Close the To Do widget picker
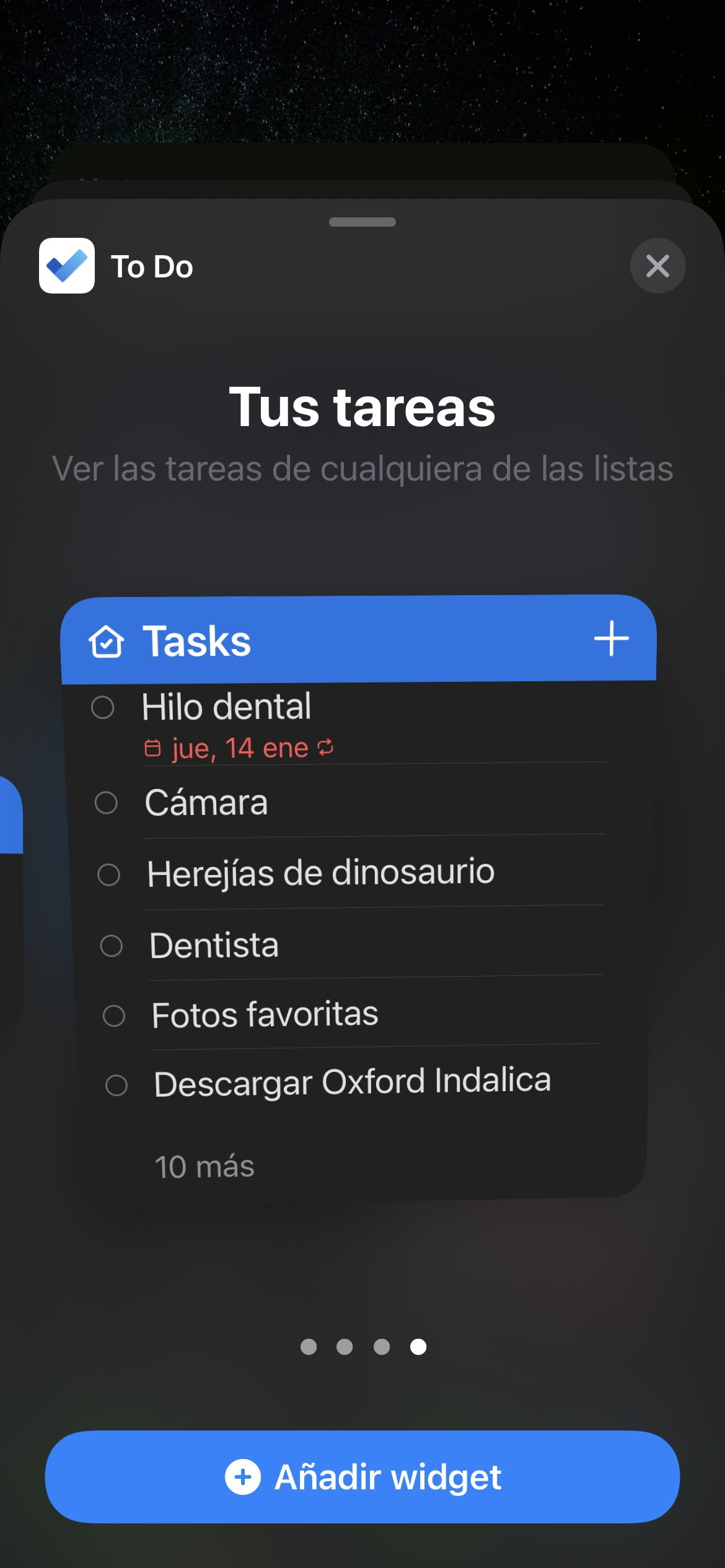Viewport: 725px width, 1568px height. [x=657, y=266]
